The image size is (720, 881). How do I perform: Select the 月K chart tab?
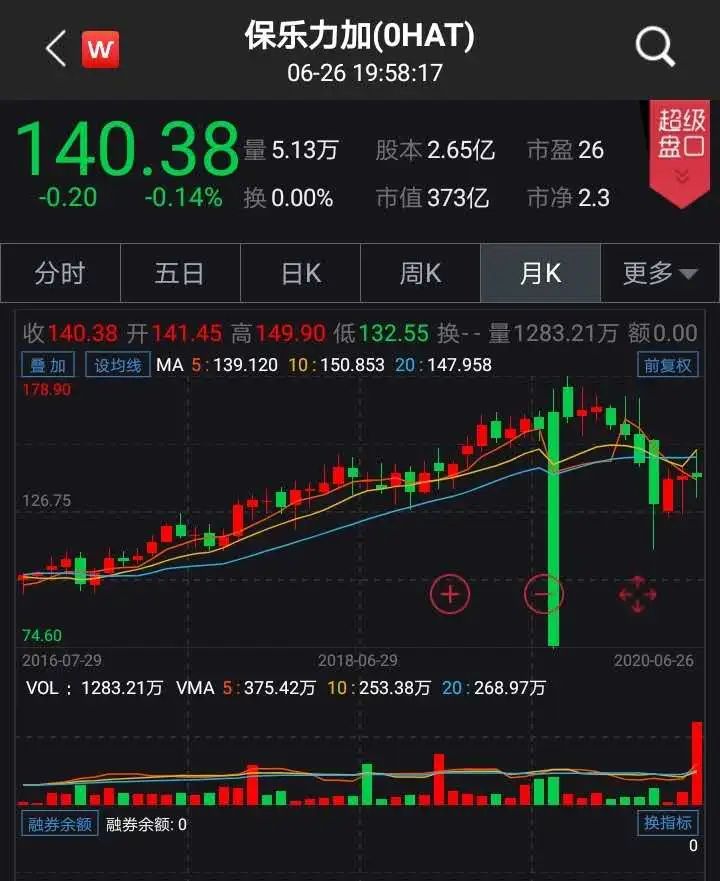coord(540,274)
